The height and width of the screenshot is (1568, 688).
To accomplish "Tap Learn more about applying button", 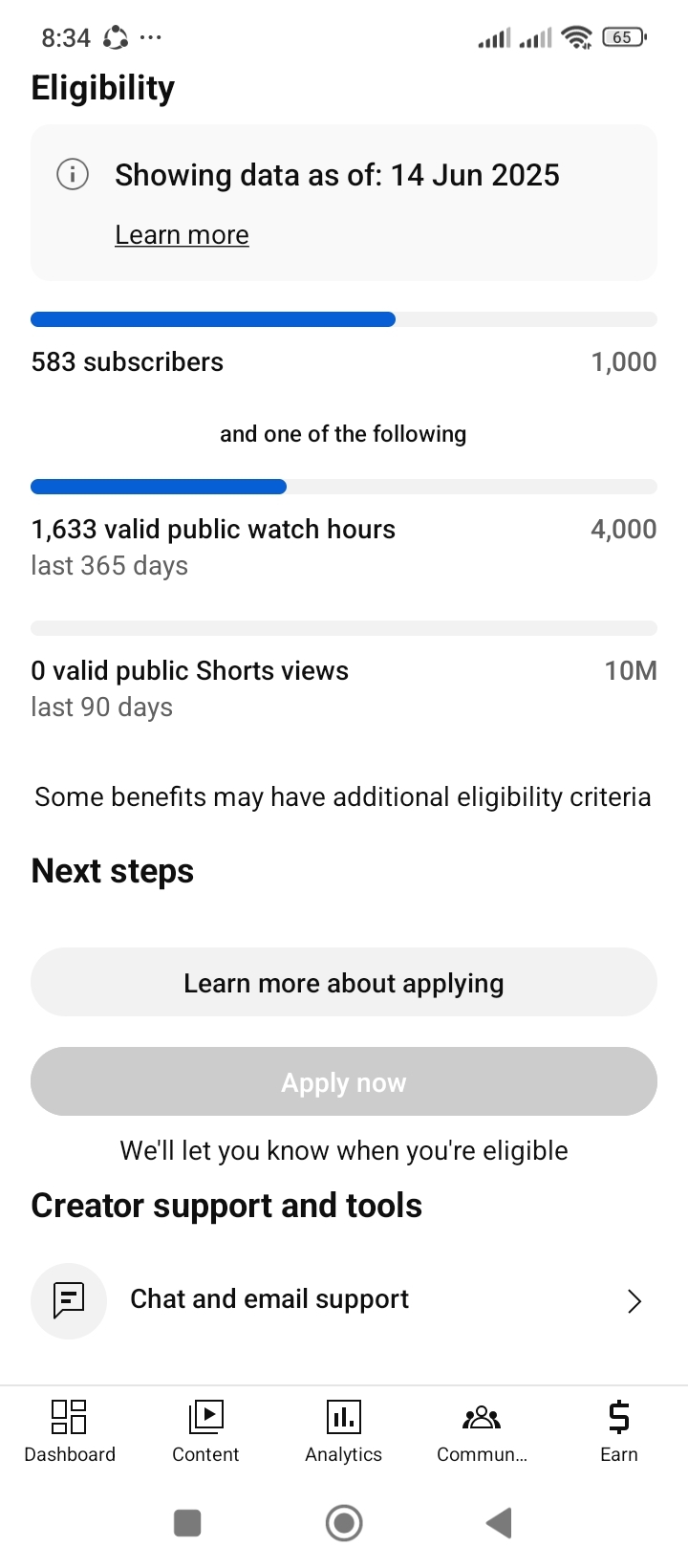I will click(344, 982).
